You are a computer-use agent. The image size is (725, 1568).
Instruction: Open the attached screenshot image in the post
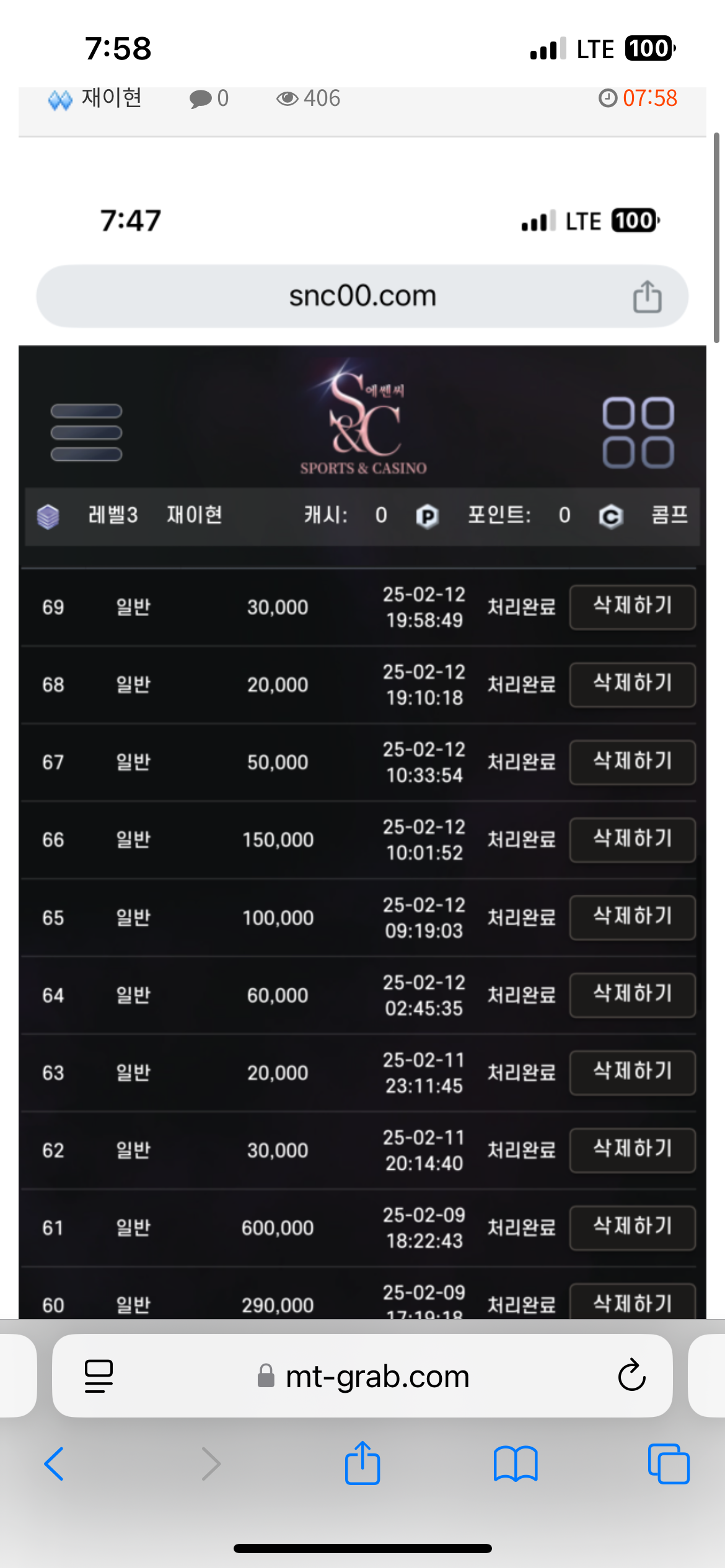pos(362,743)
